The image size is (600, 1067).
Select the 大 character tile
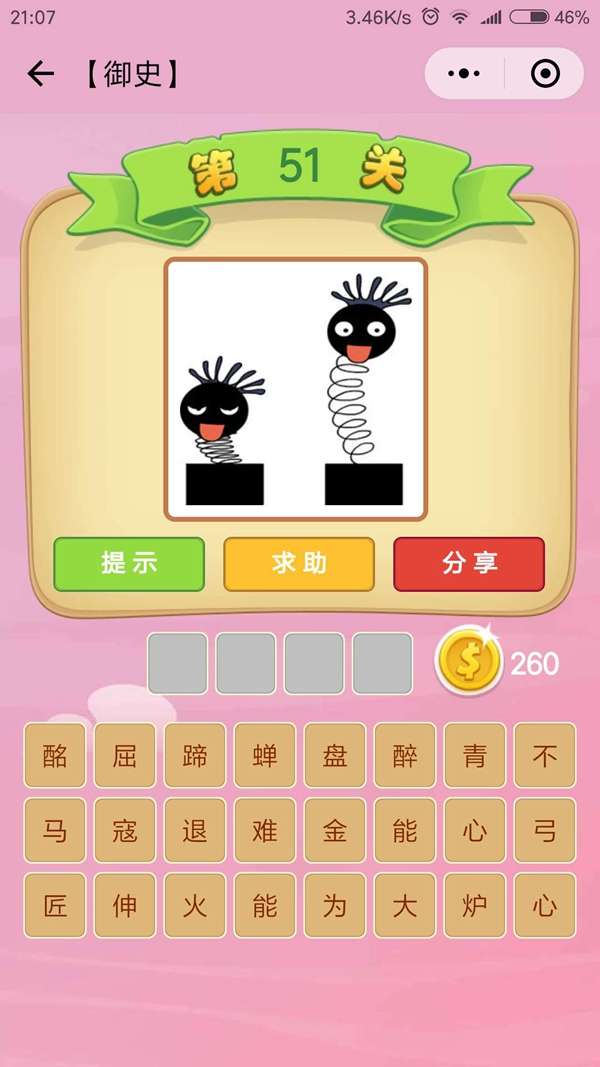pos(405,906)
